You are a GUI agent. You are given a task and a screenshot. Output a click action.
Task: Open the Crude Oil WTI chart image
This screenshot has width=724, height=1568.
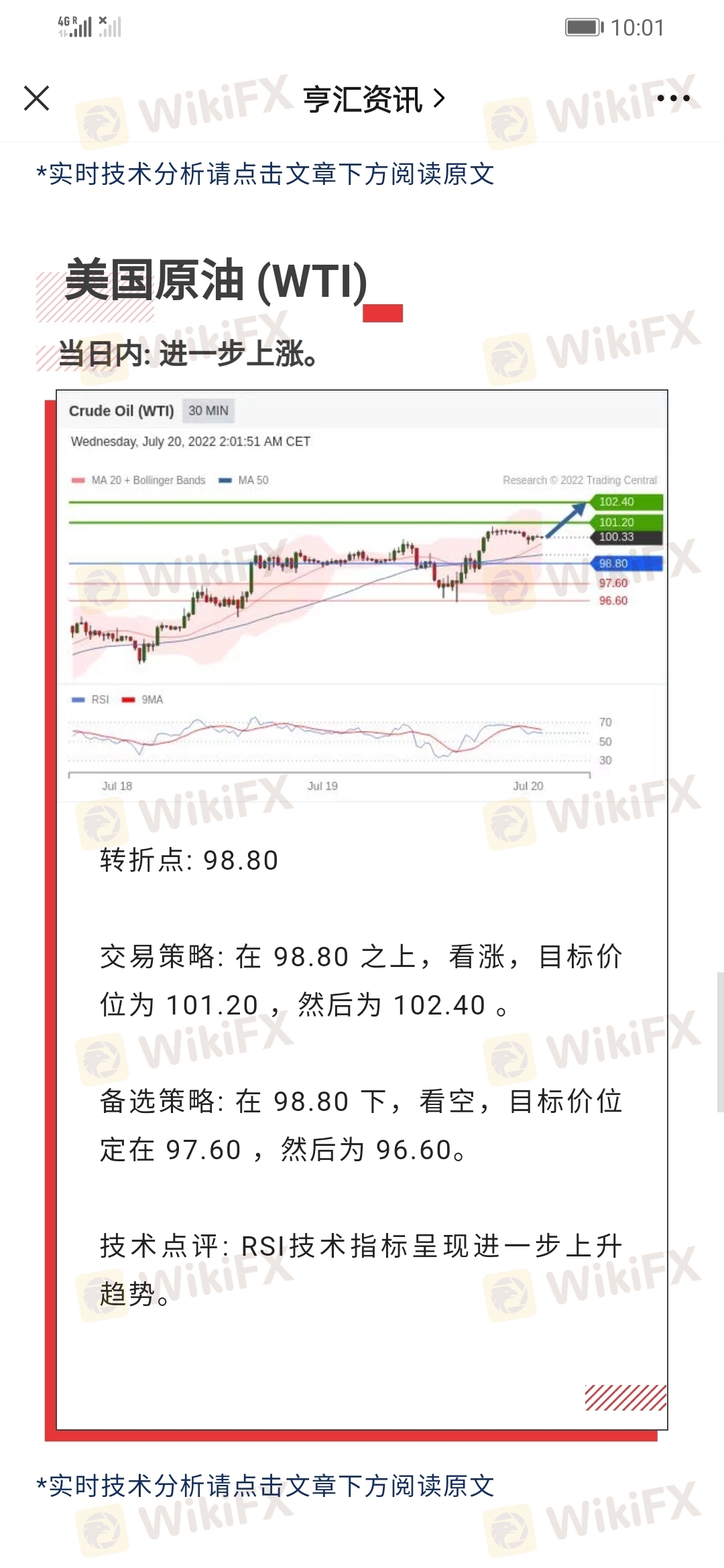point(362,595)
